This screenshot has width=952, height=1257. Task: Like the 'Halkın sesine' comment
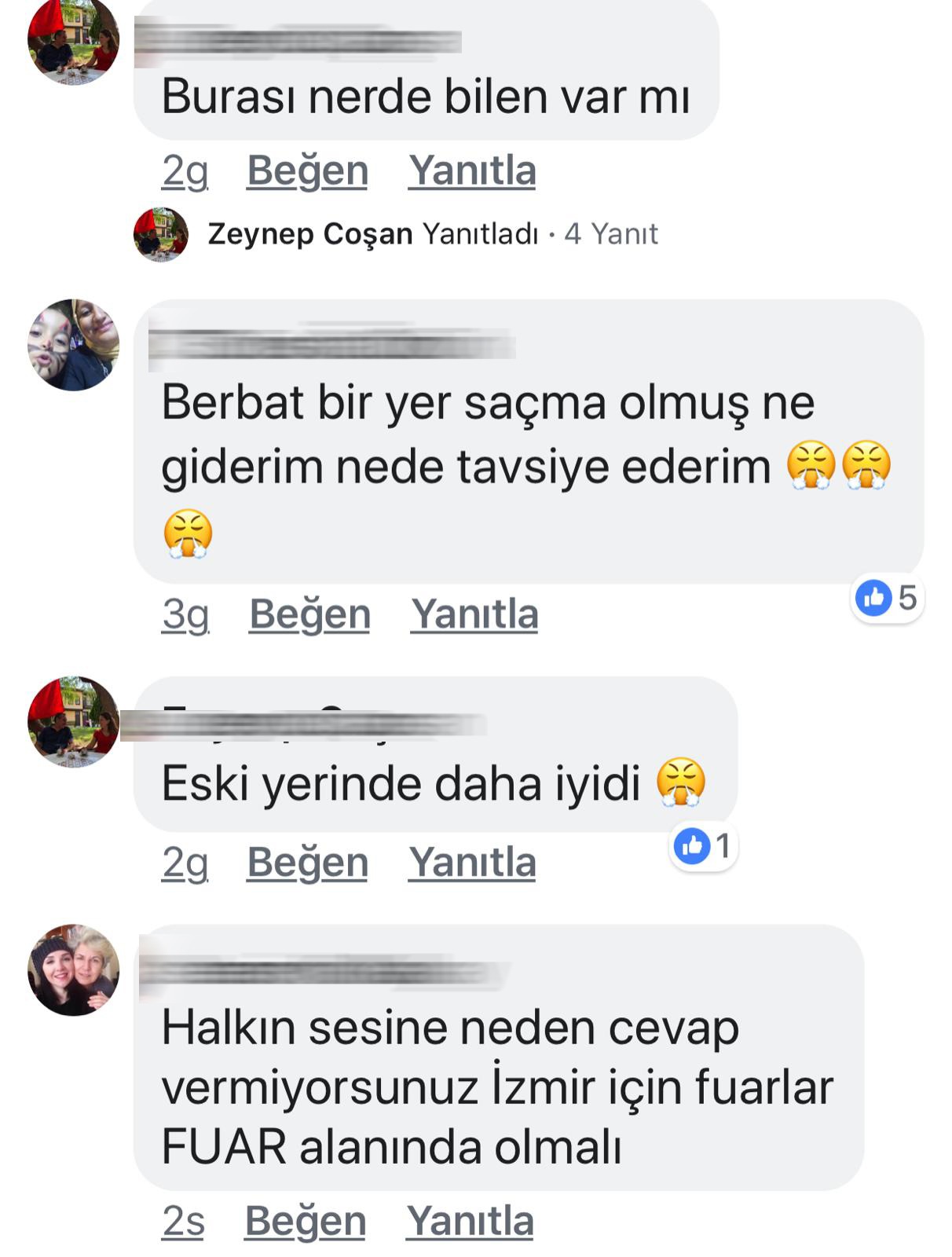[x=305, y=1222]
